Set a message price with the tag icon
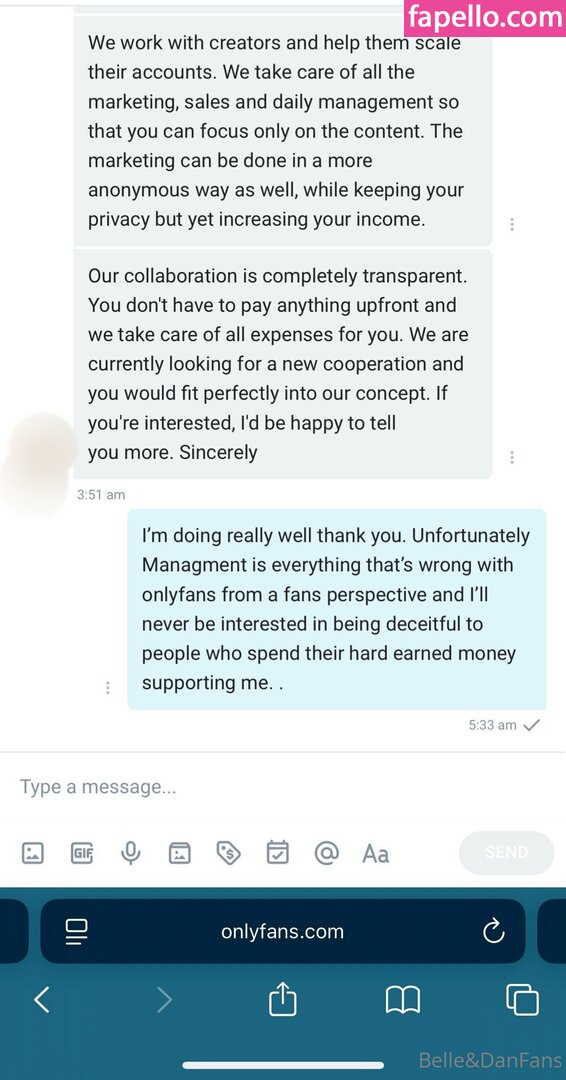566x1080 pixels. [x=229, y=853]
